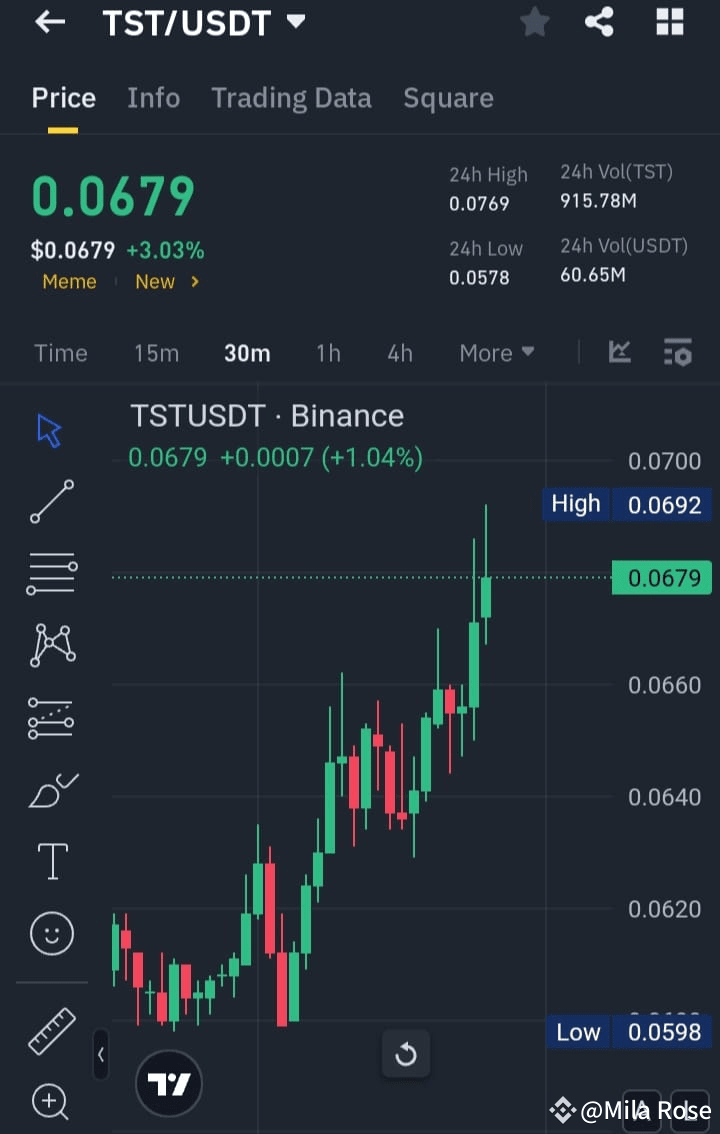Select the trend line drawing tool

(x=50, y=501)
